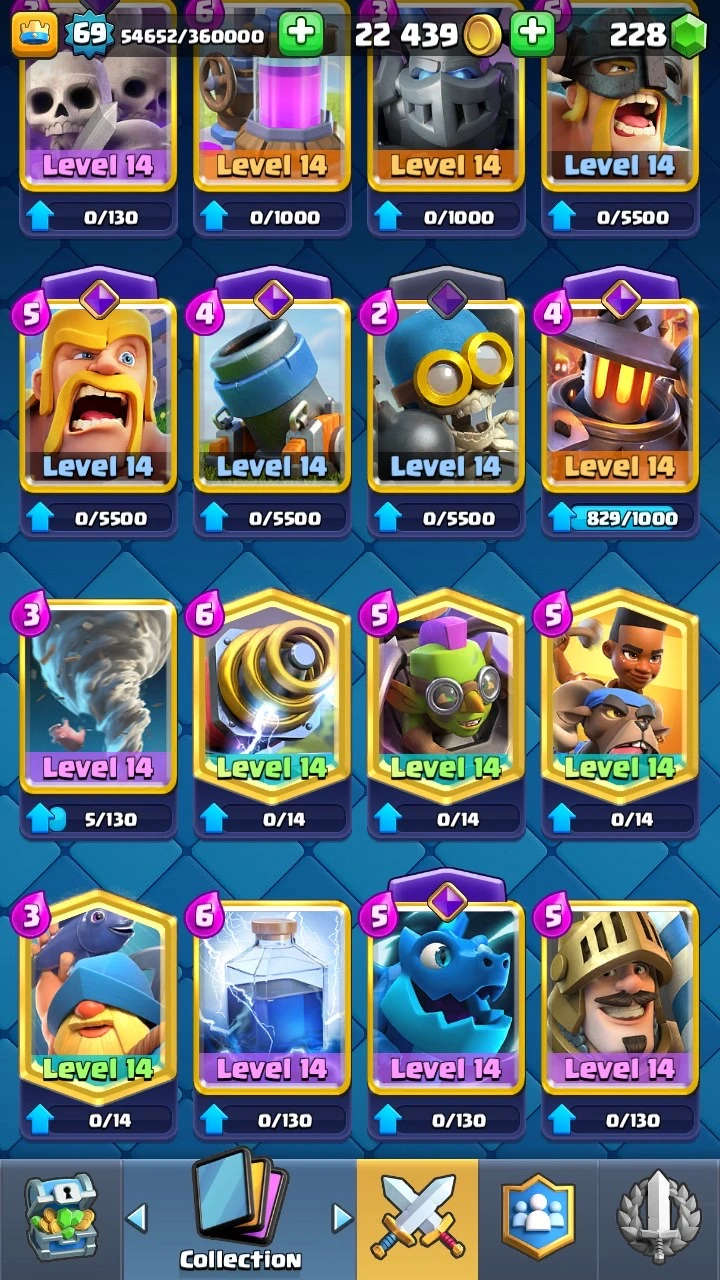The image size is (720, 1280).
Task: Go to the Battle crossed-swords tab
Action: (x=417, y=1220)
